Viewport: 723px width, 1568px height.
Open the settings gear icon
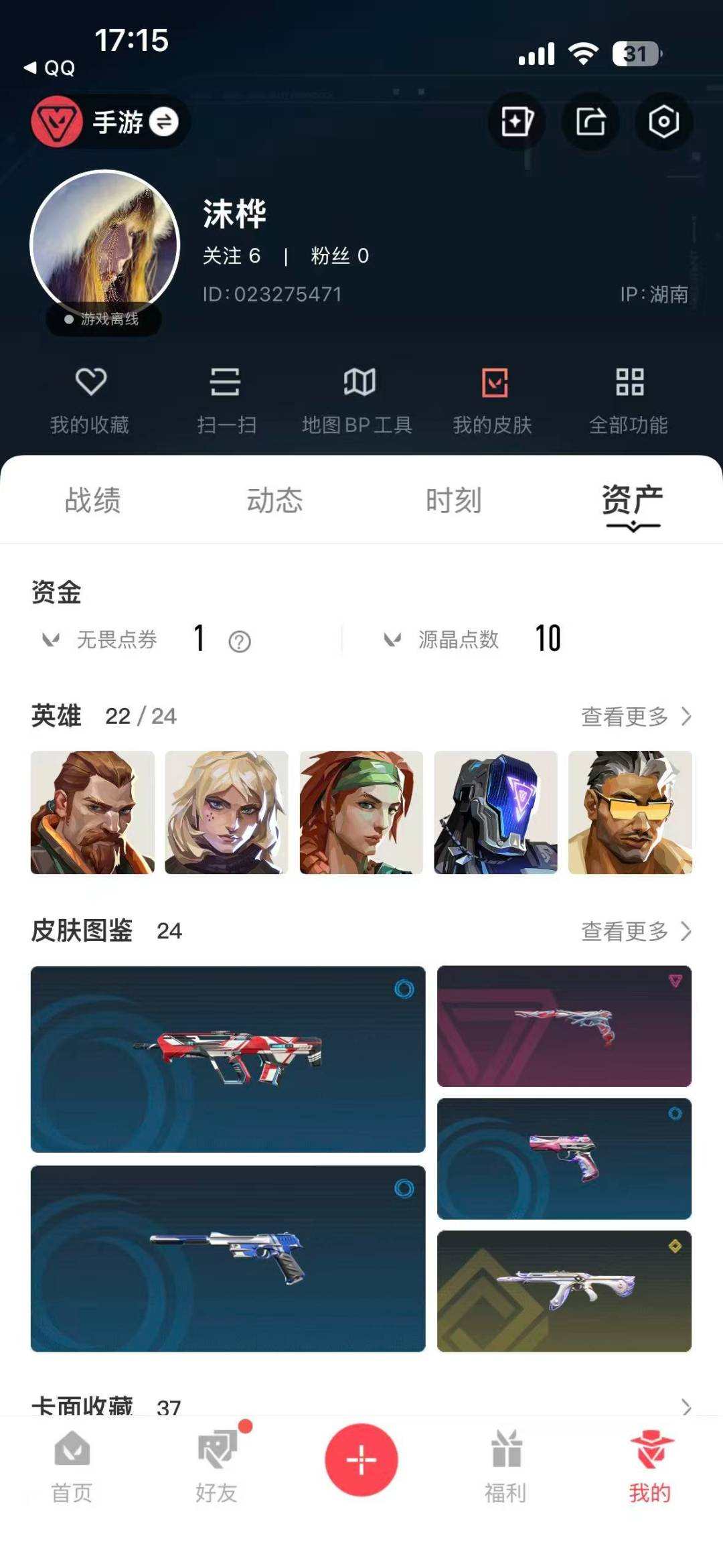point(663,121)
